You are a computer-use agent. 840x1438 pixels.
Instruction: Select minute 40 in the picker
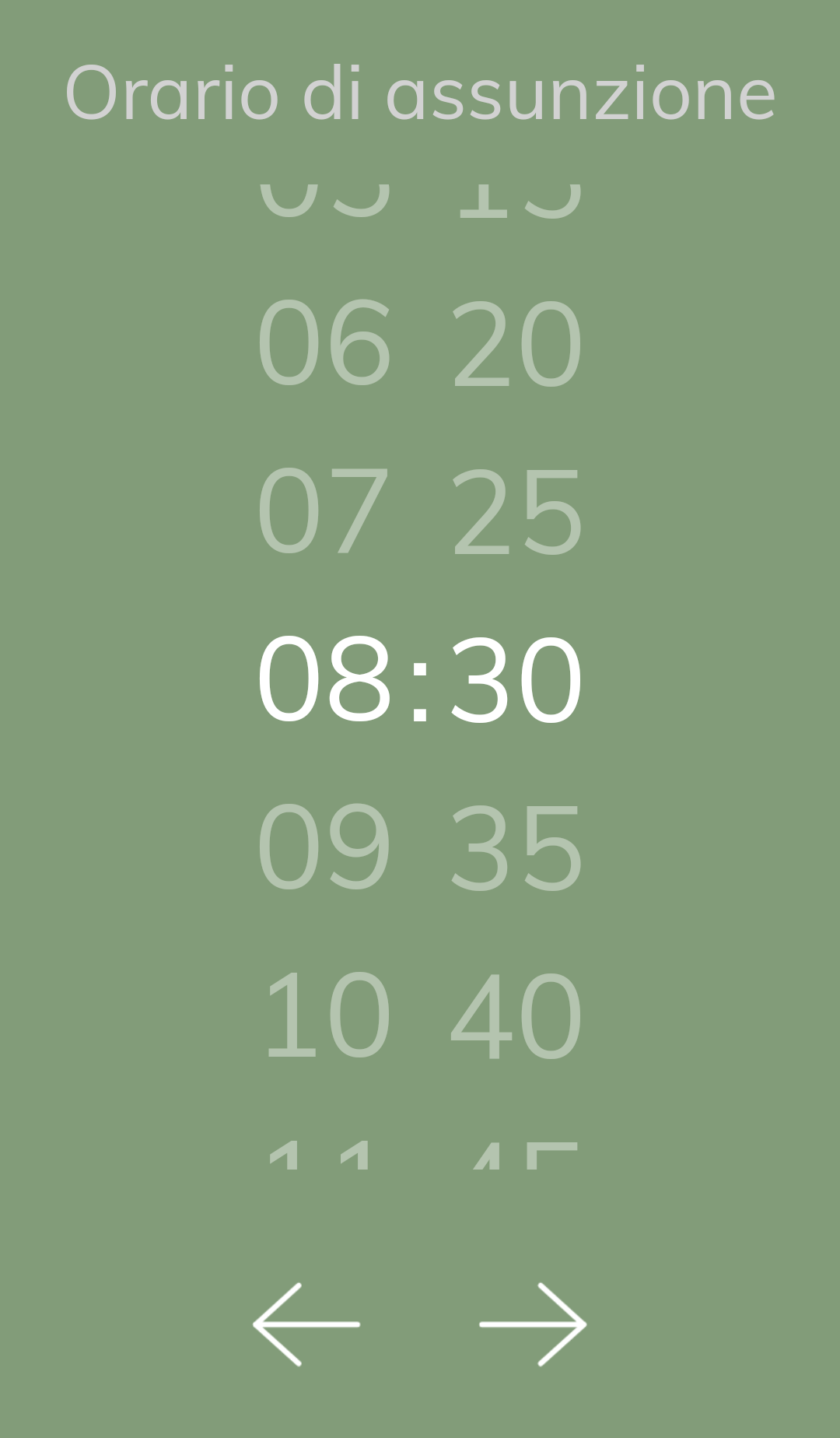[x=516, y=1015]
